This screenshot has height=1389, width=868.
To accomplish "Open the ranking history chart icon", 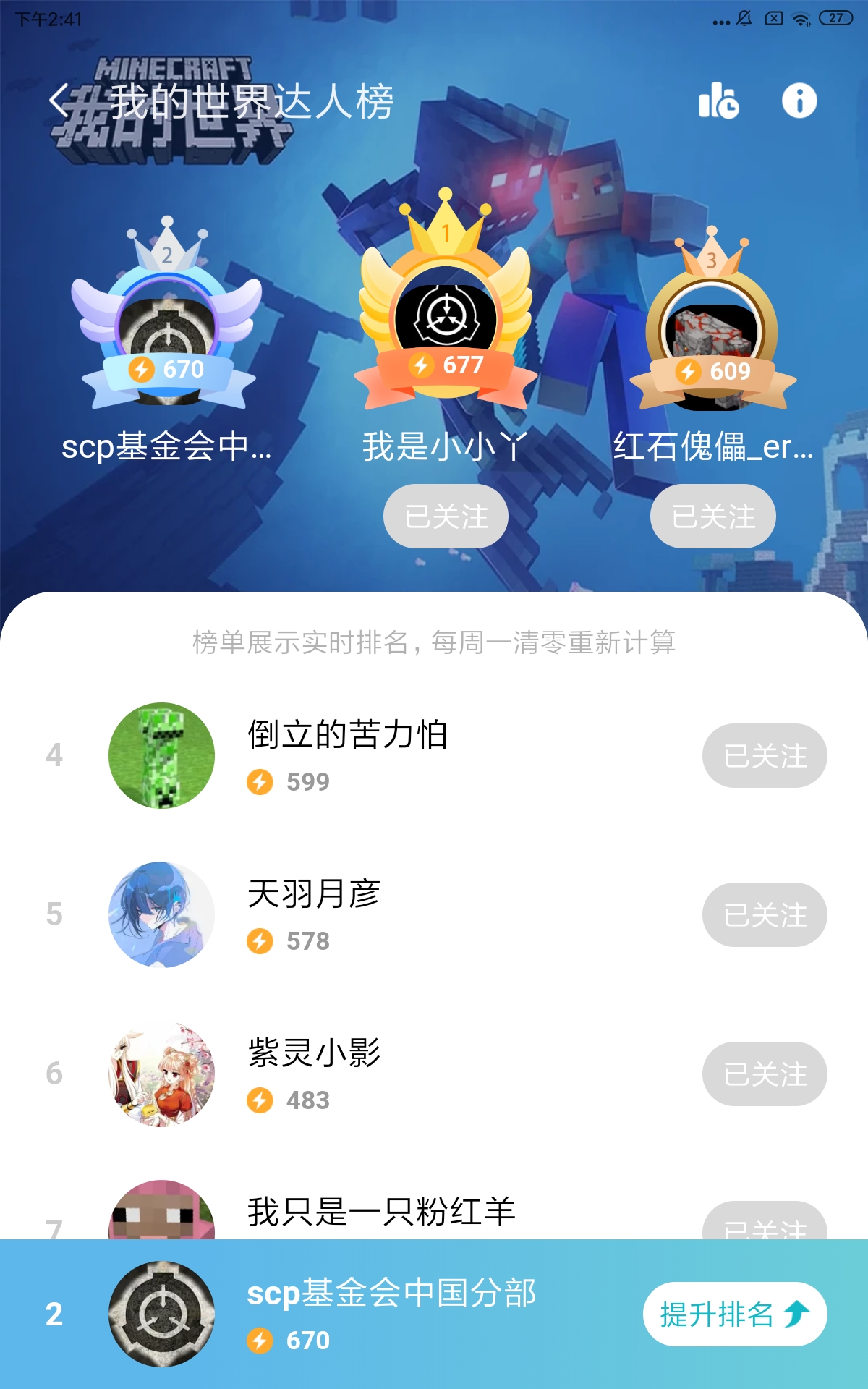I will [x=718, y=101].
